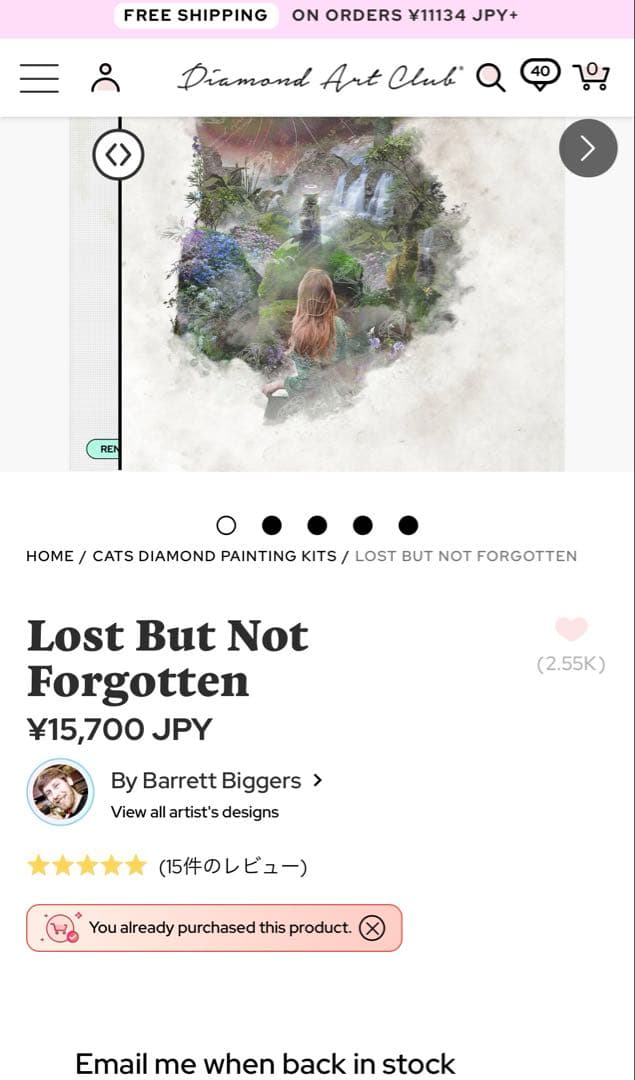635x1080 pixels.
Task: Show next product image
Action: coord(587,148)
